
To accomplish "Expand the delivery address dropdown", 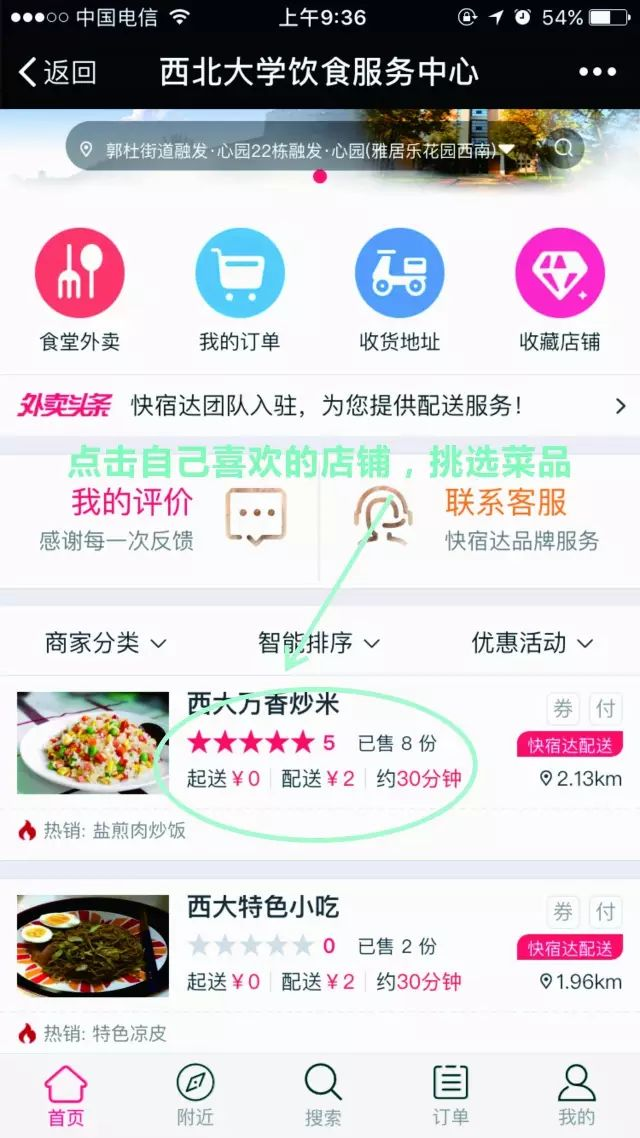I will [x=506, y=150].
